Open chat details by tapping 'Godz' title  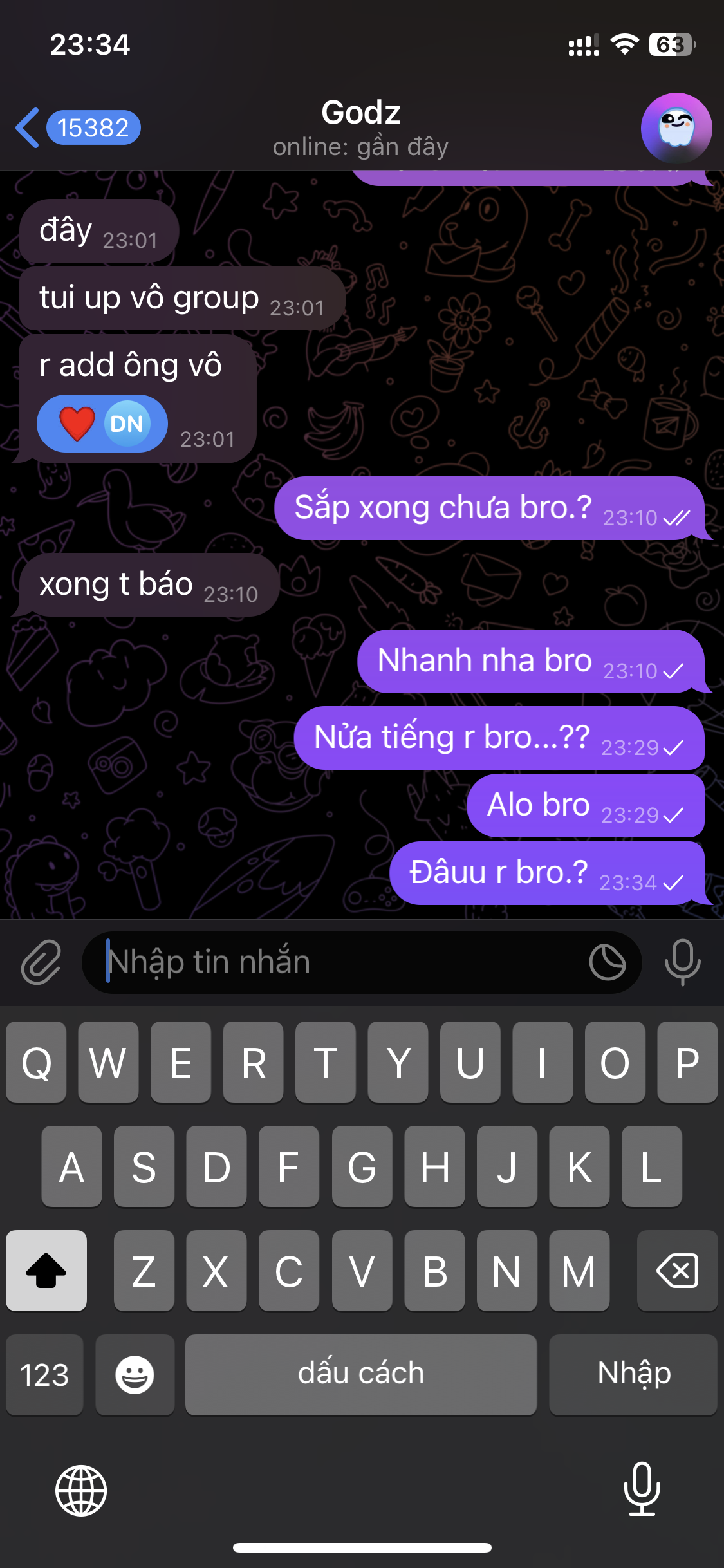click(x=362, y=111)
